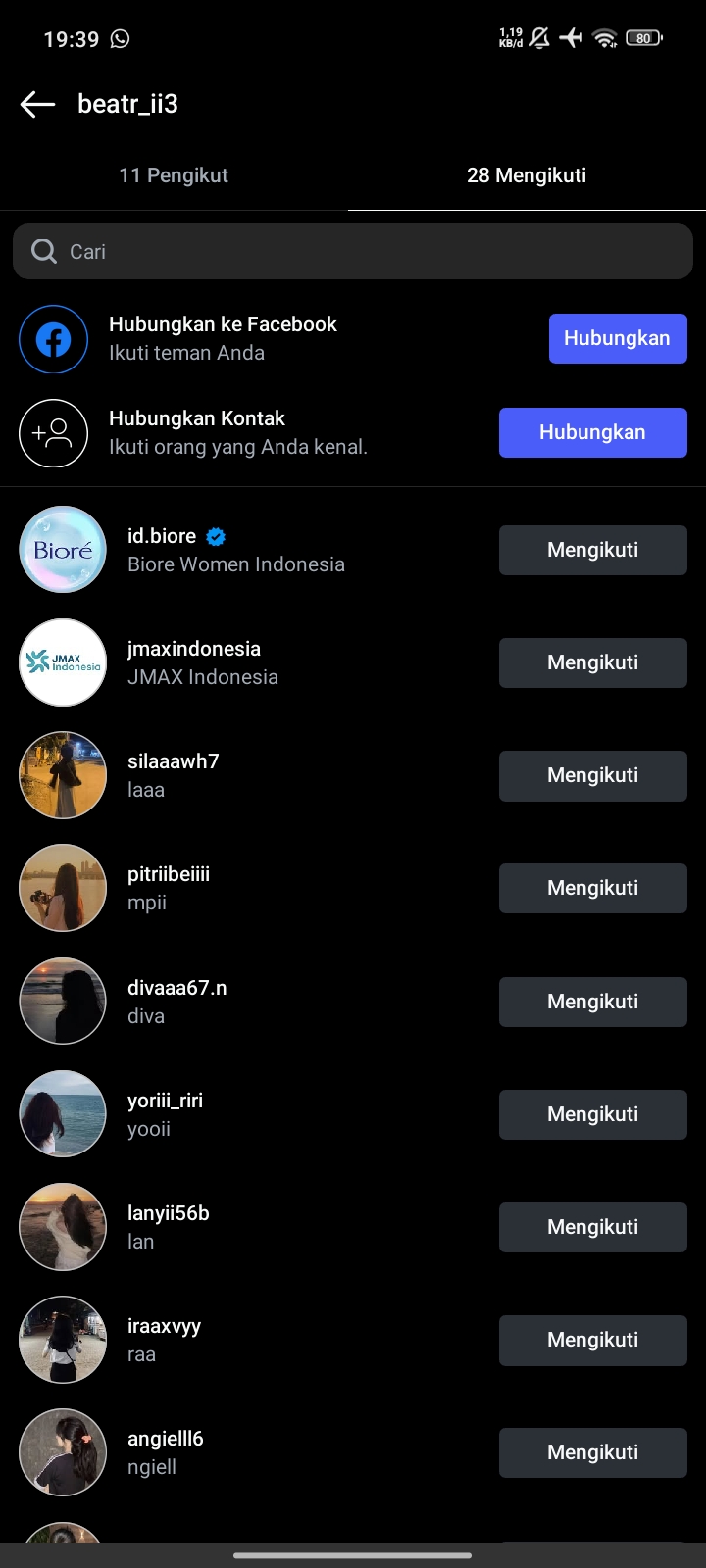Image resolution: width=706 pixels, height=1568 pixels.
Task: Open the yoriii_riri profile
Action: (x=165, y=1101)
